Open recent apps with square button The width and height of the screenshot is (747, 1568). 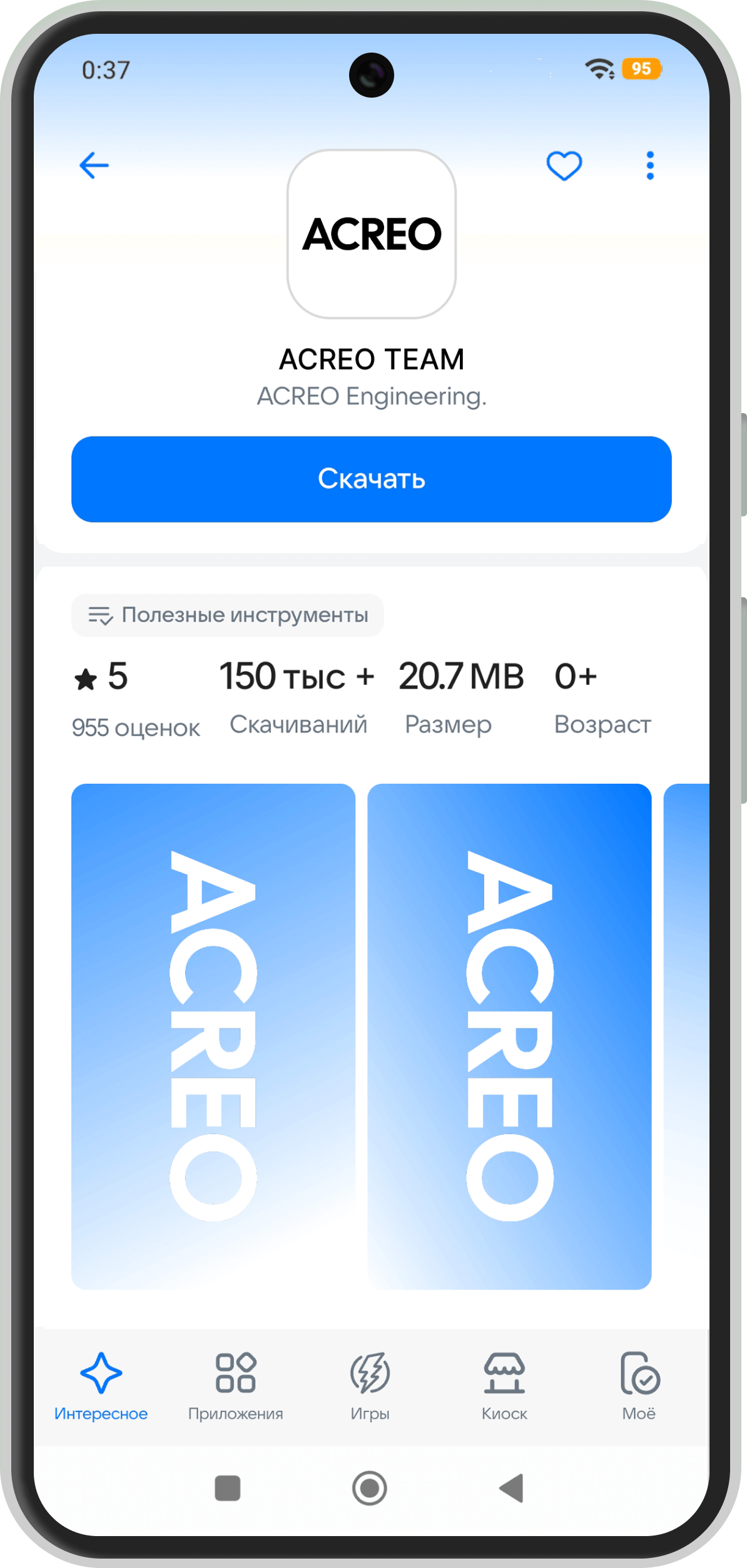point(227,1488)
